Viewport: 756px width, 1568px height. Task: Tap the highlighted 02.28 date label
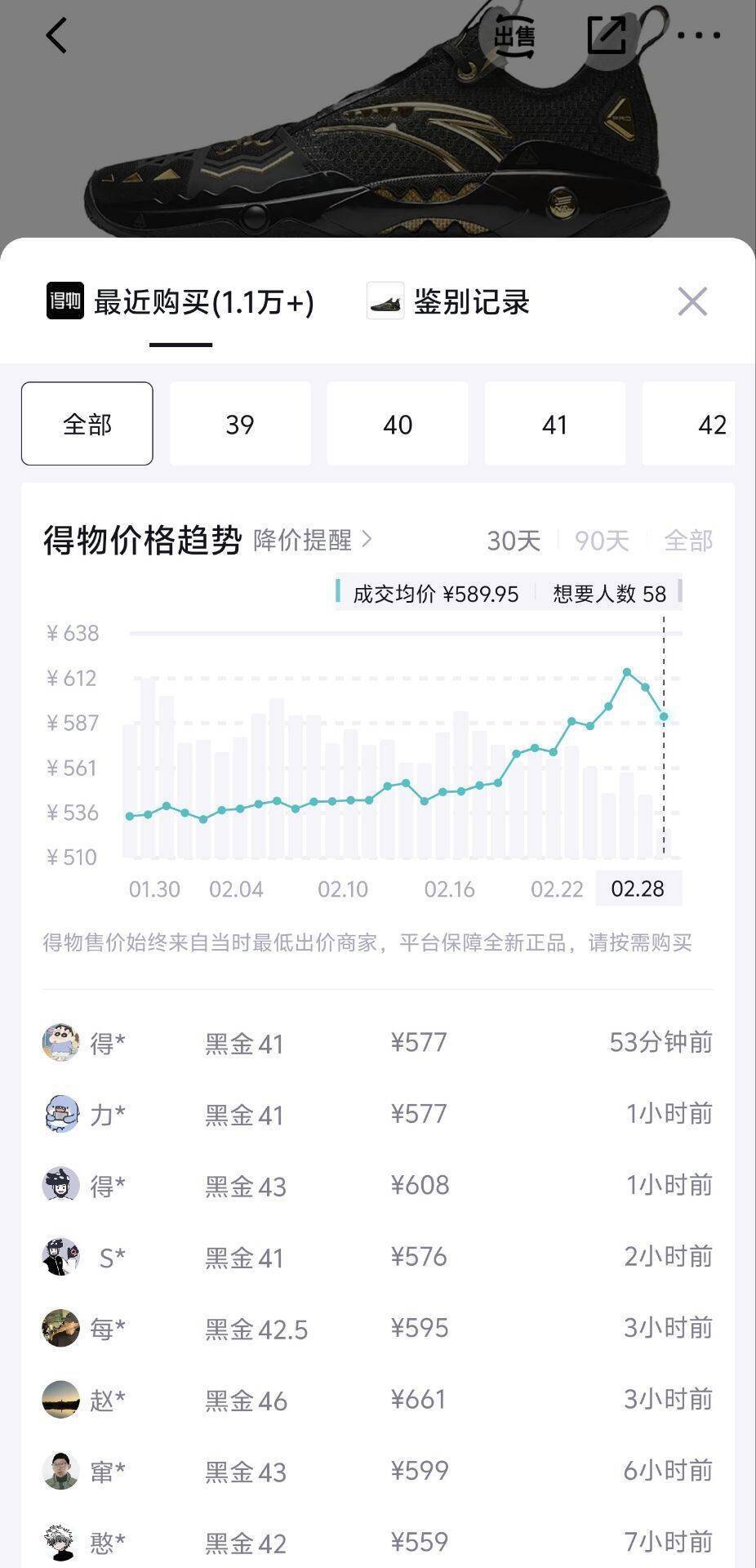639,888
